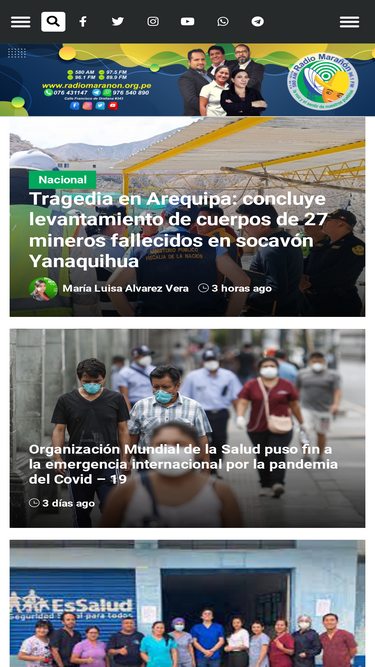
Task: Open the Instagram profile
Action: click(153, 22)
